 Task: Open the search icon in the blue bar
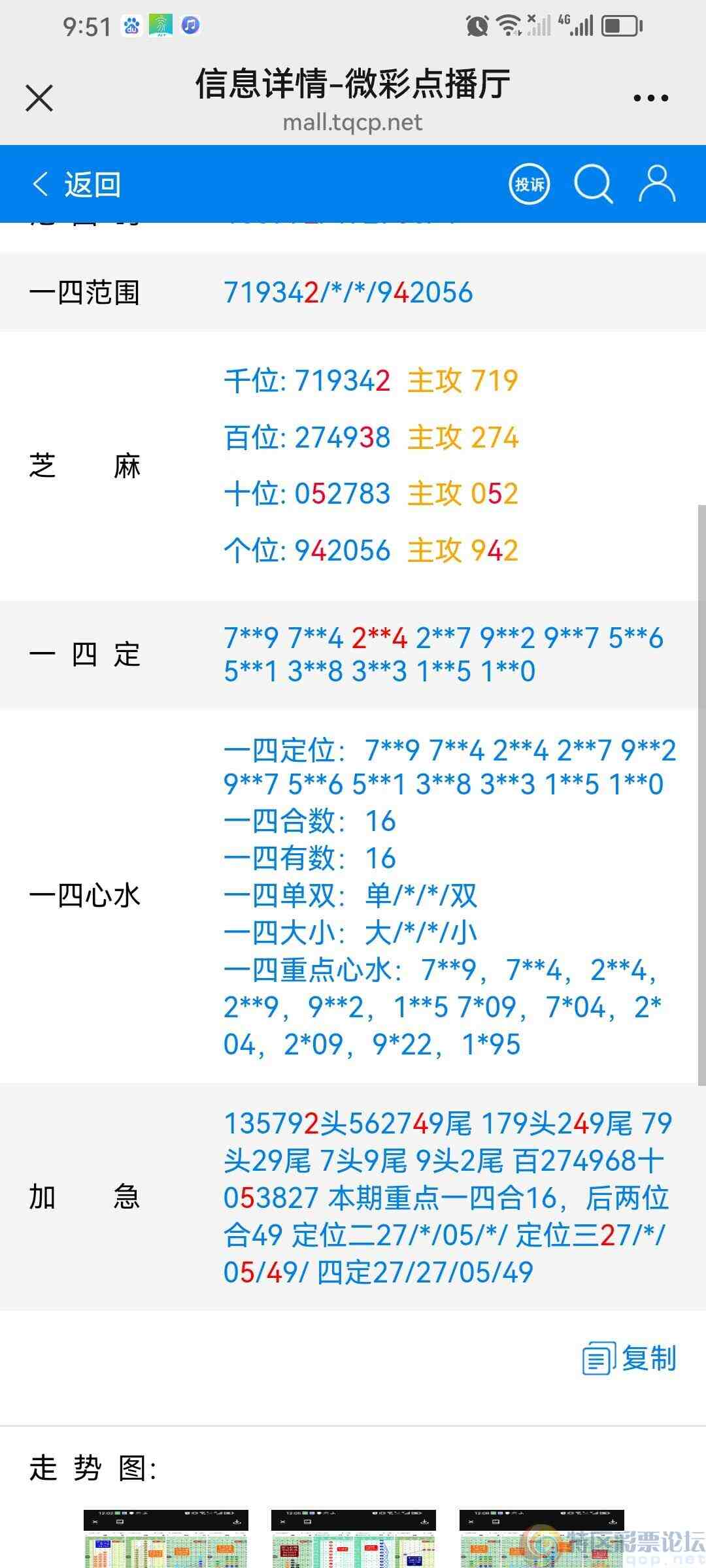click(594, 184)
